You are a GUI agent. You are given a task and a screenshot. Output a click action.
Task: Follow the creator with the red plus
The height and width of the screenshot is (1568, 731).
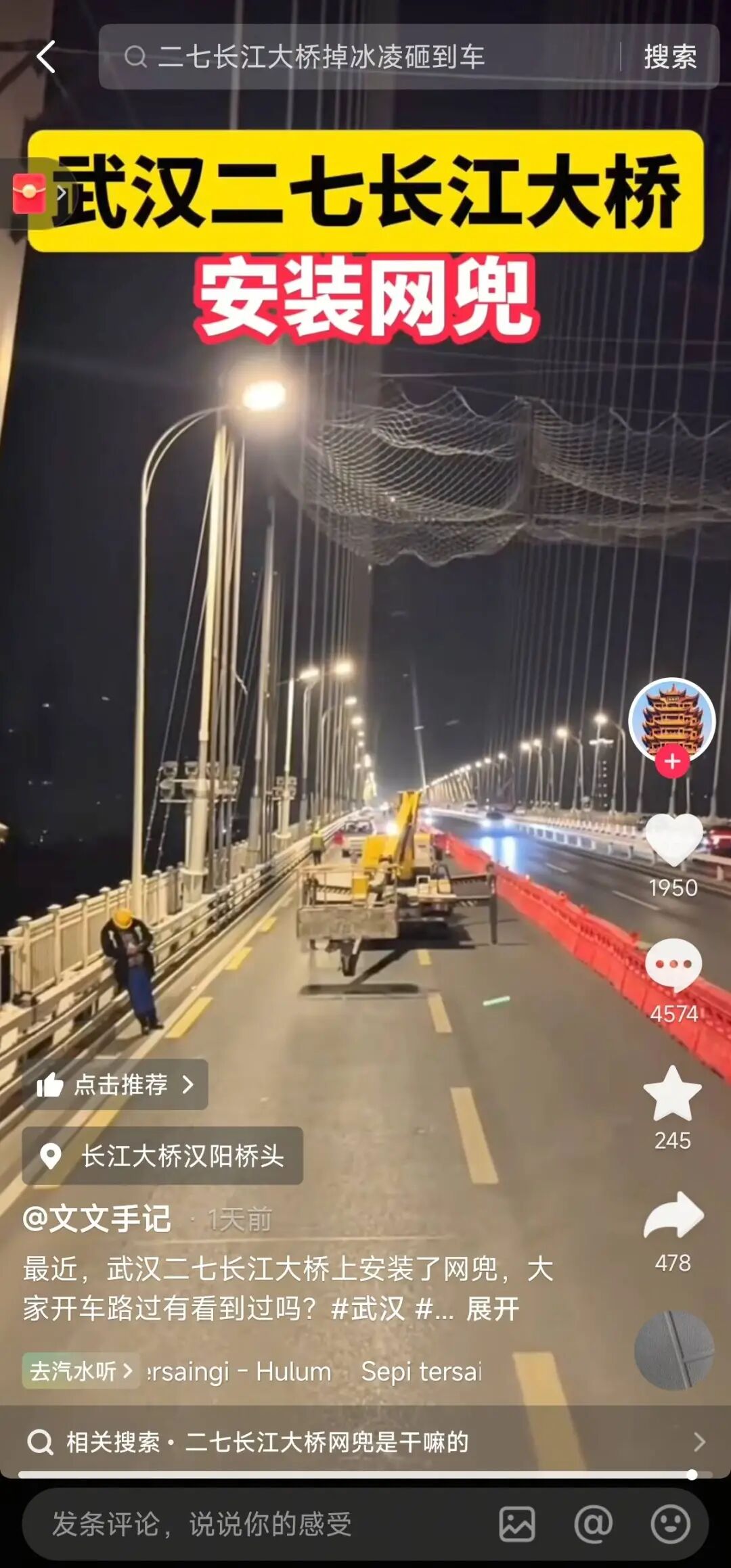click(672, 762)
